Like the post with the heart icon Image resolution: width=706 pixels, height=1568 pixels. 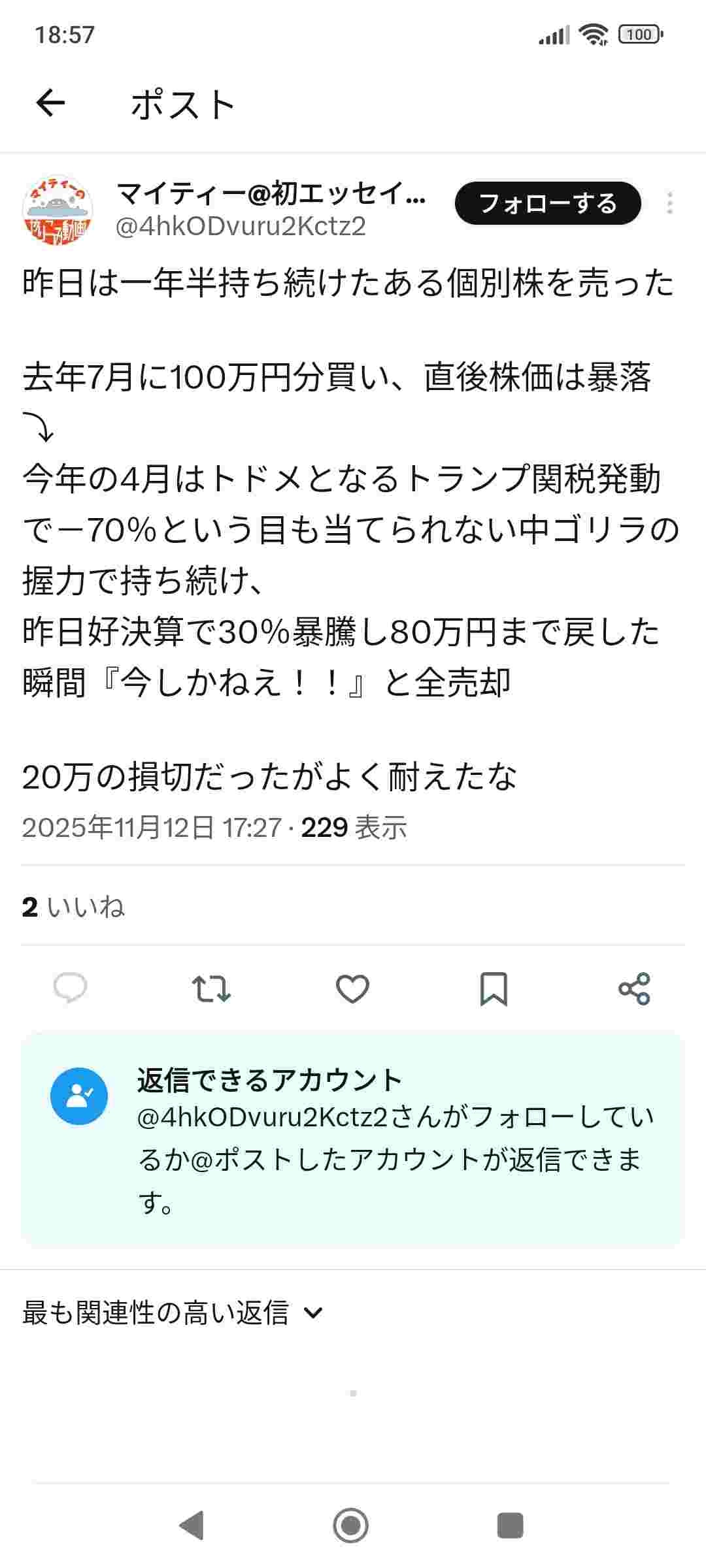(352, 988)
